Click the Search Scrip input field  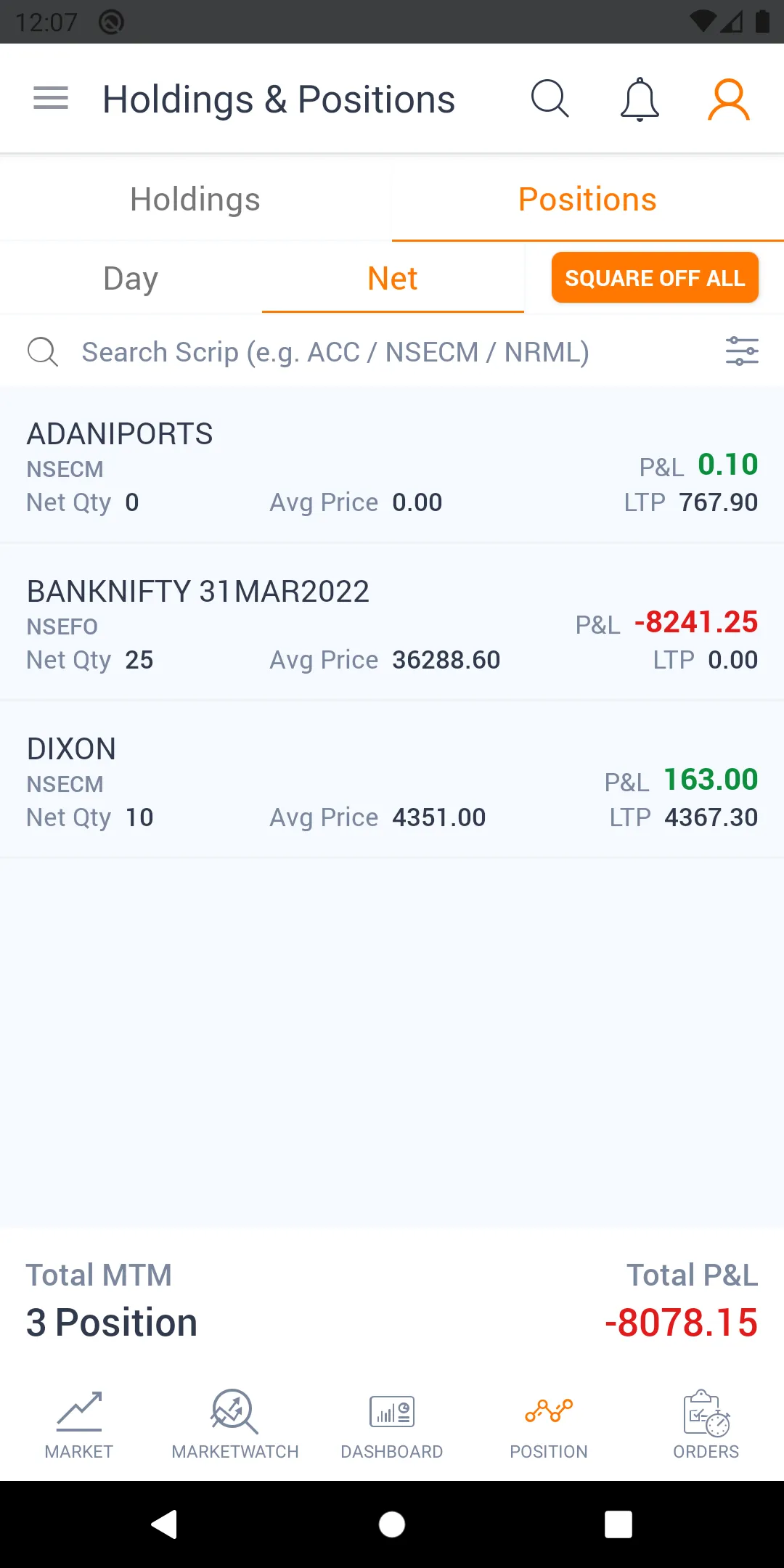tap(335, 351)
